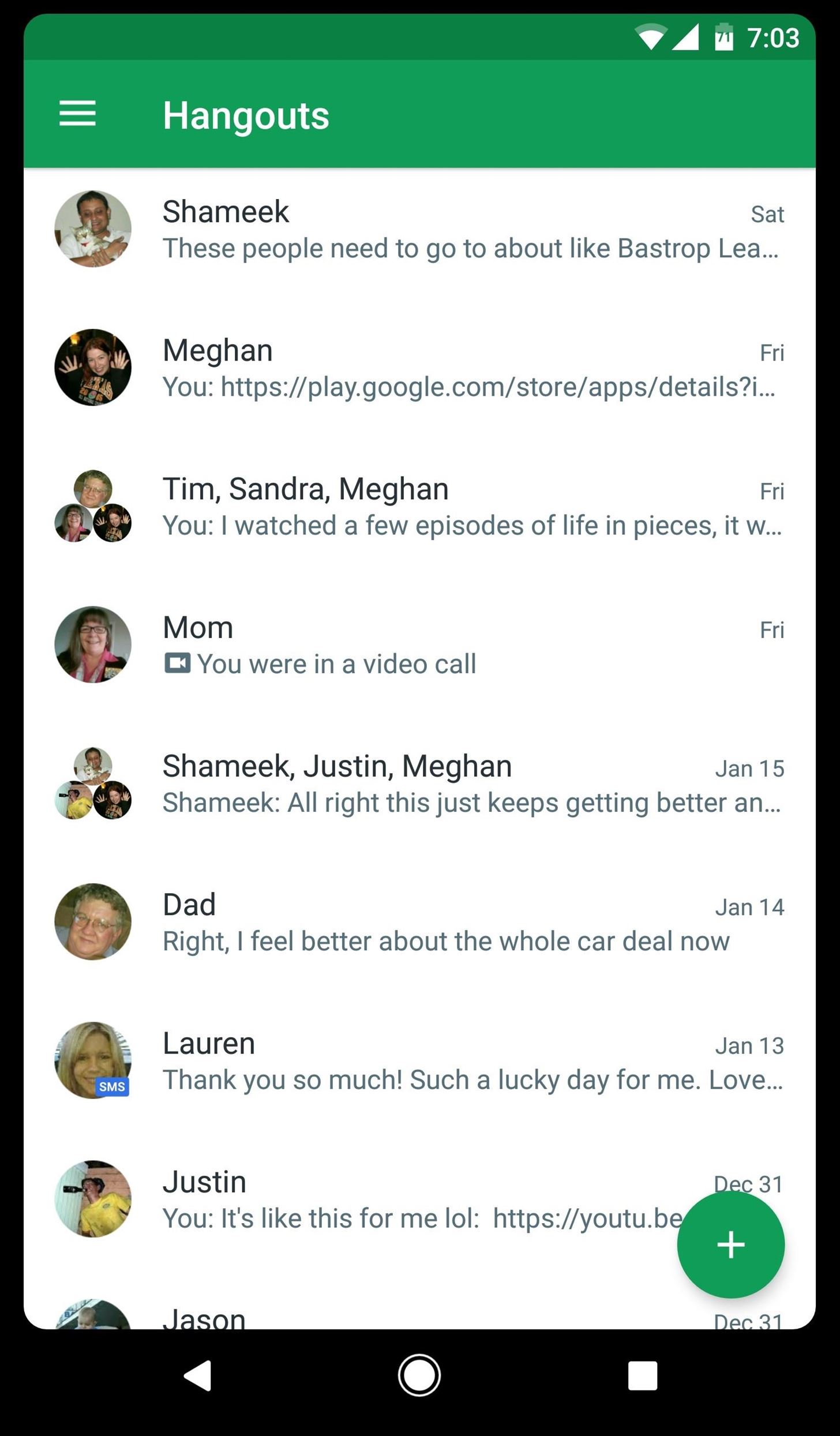Viewport: 840px width, 1436px height.
Task: Go back with the system back button
Action: [198, 1375]
